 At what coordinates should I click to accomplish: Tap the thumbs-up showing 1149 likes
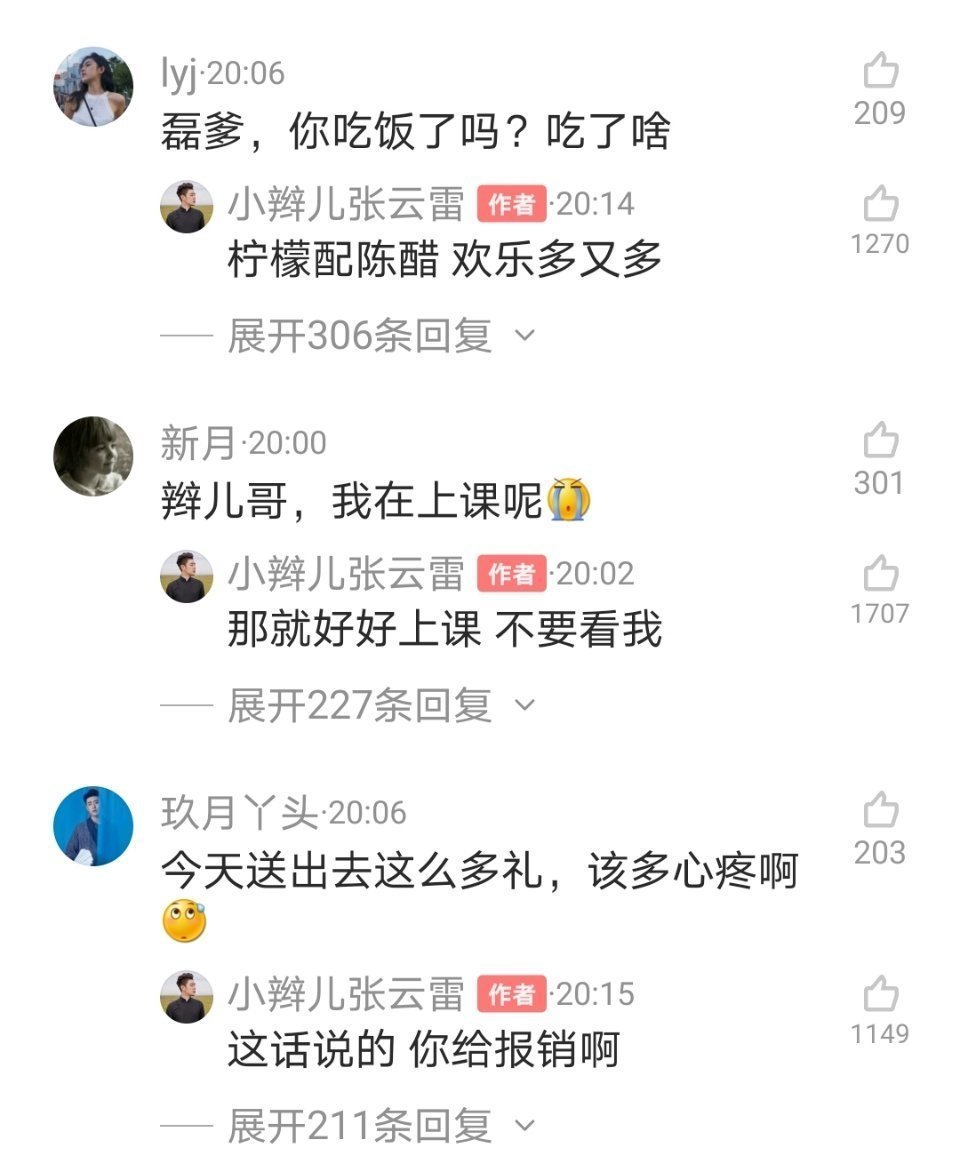[x=880, y=991]
